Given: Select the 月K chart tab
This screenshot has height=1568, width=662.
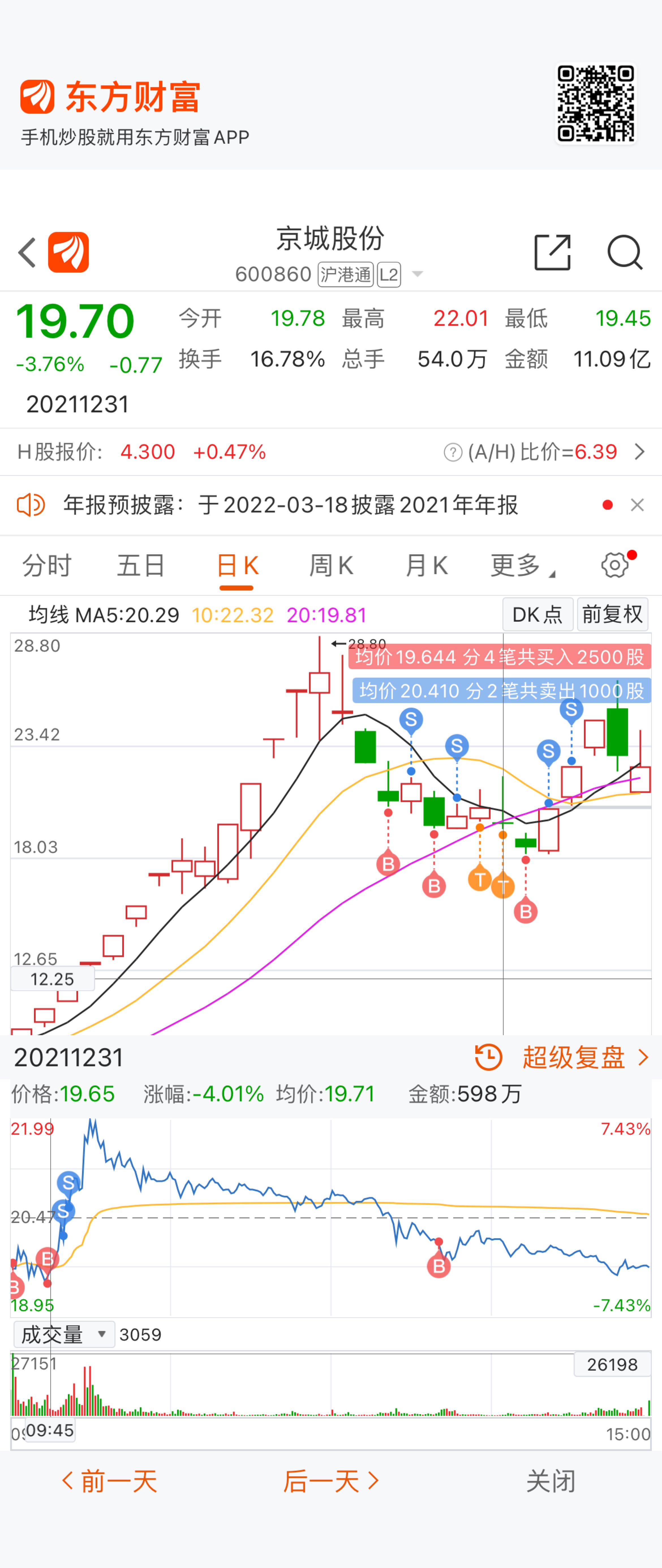Looking at the screenshot, I should point(426,565).
